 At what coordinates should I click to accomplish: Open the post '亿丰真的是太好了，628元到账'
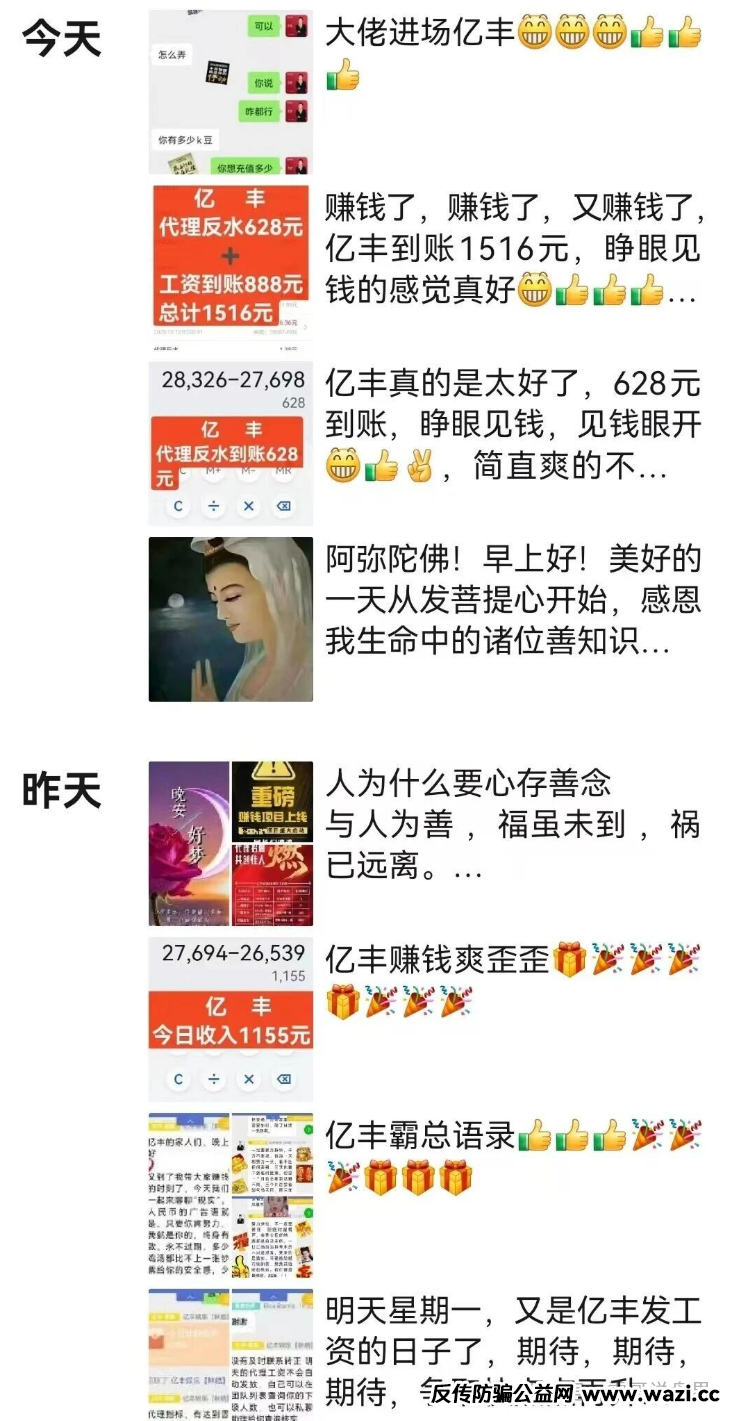tap(512, 425)
